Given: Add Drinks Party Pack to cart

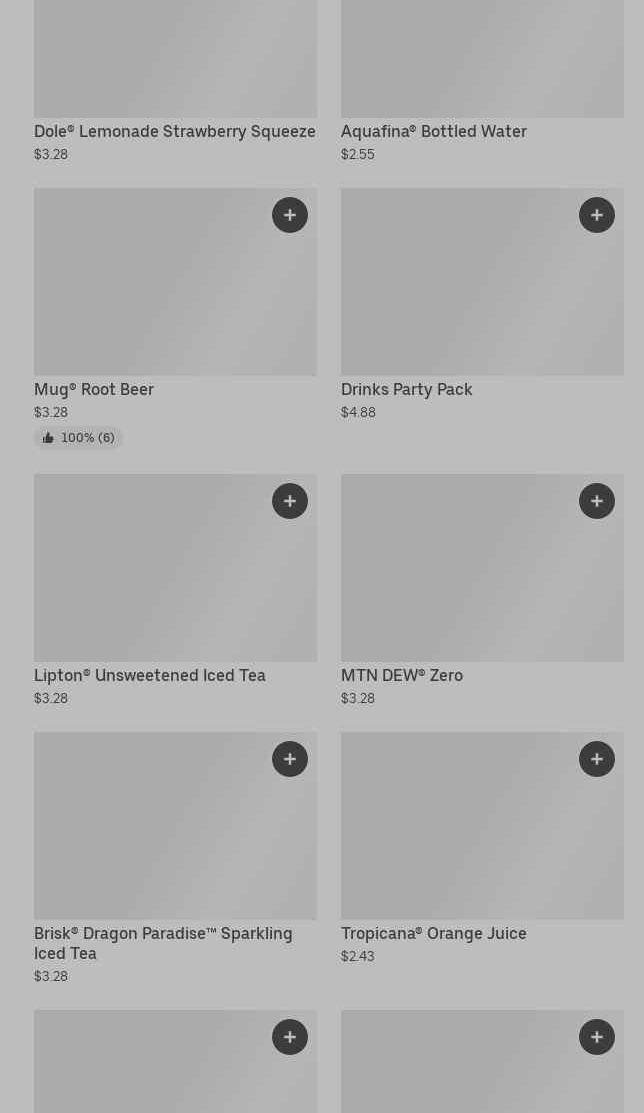Looking at the screenshot, I should coord(596,215).
